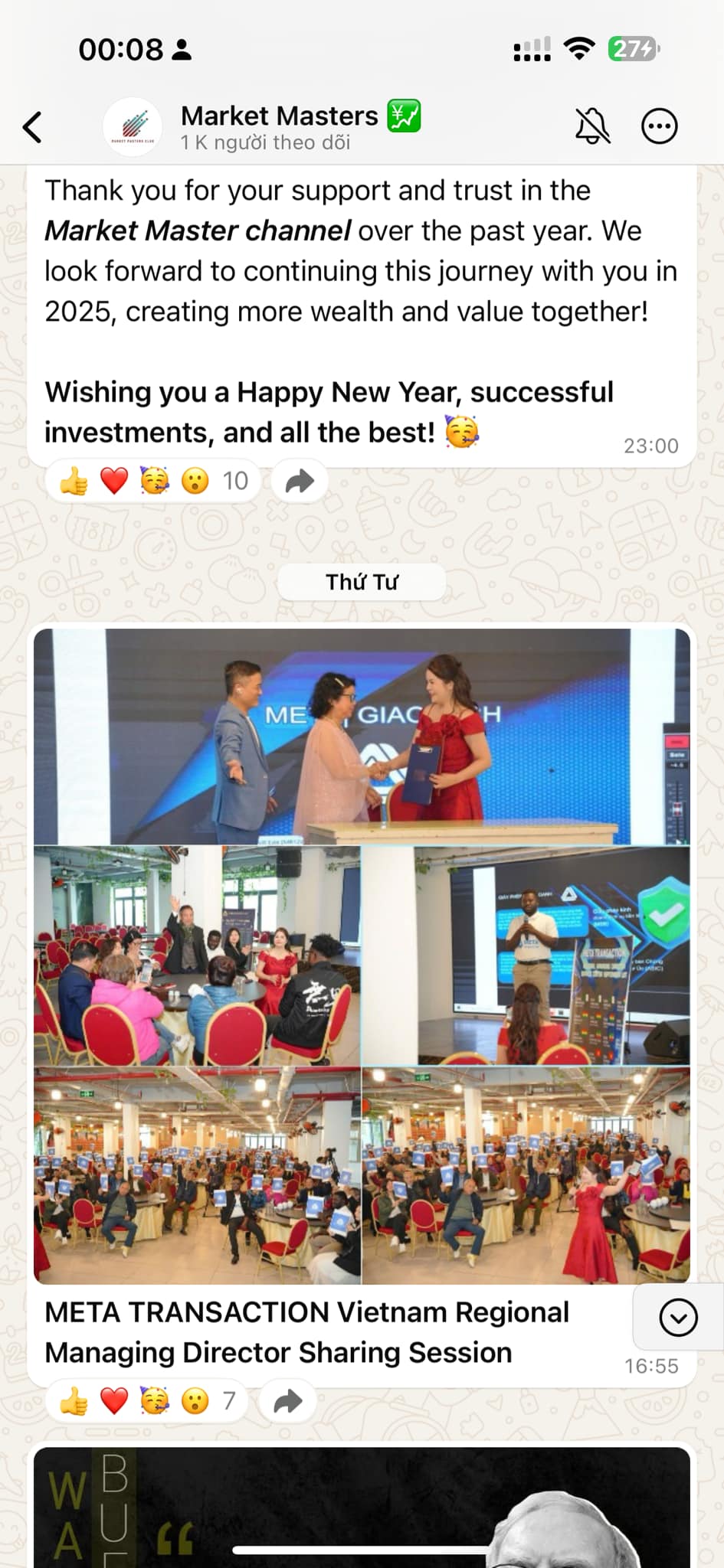Open reactions on the META TRANSACTION post
Image resolution: width=724 pixels, height=1568 pixels.
pos(146,1401)
